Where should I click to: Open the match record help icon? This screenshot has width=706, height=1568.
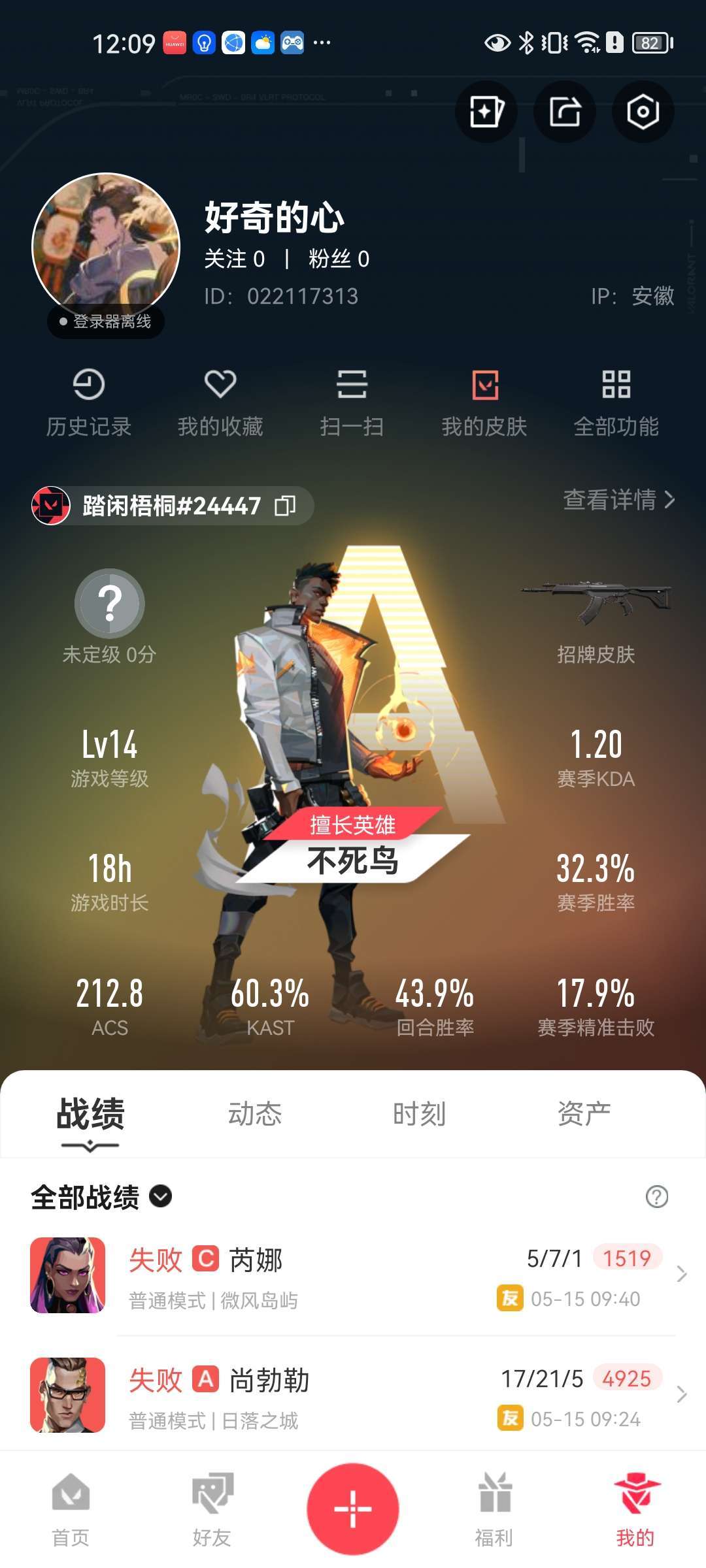click(x=656, y=1196)
